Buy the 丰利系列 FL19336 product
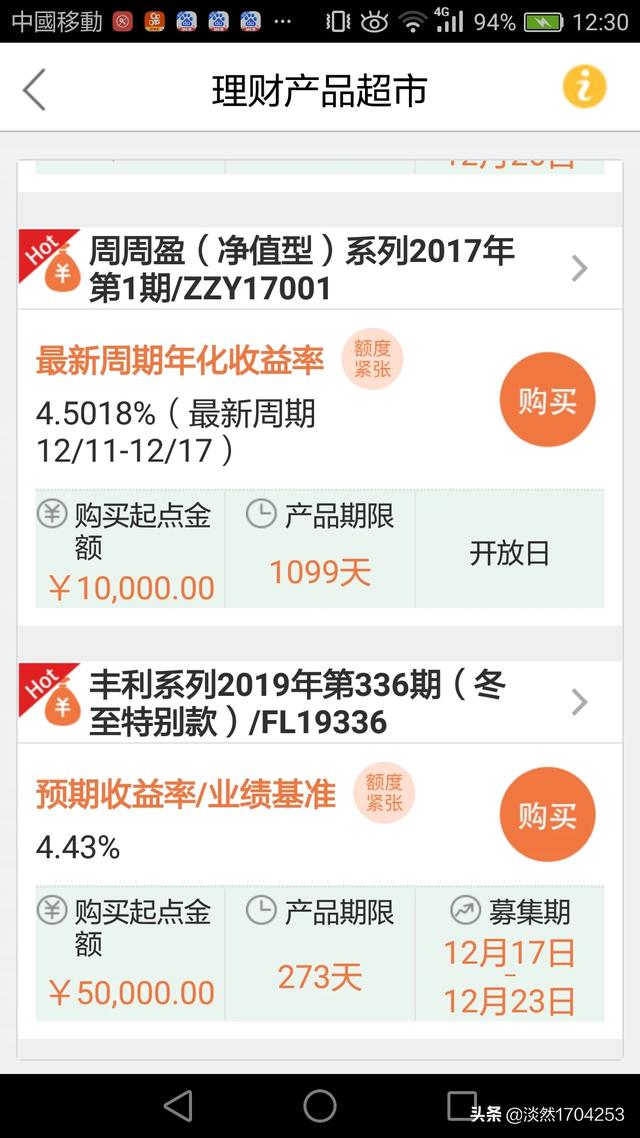Viewport: 640px width, 1138px height. pos(547,816)
